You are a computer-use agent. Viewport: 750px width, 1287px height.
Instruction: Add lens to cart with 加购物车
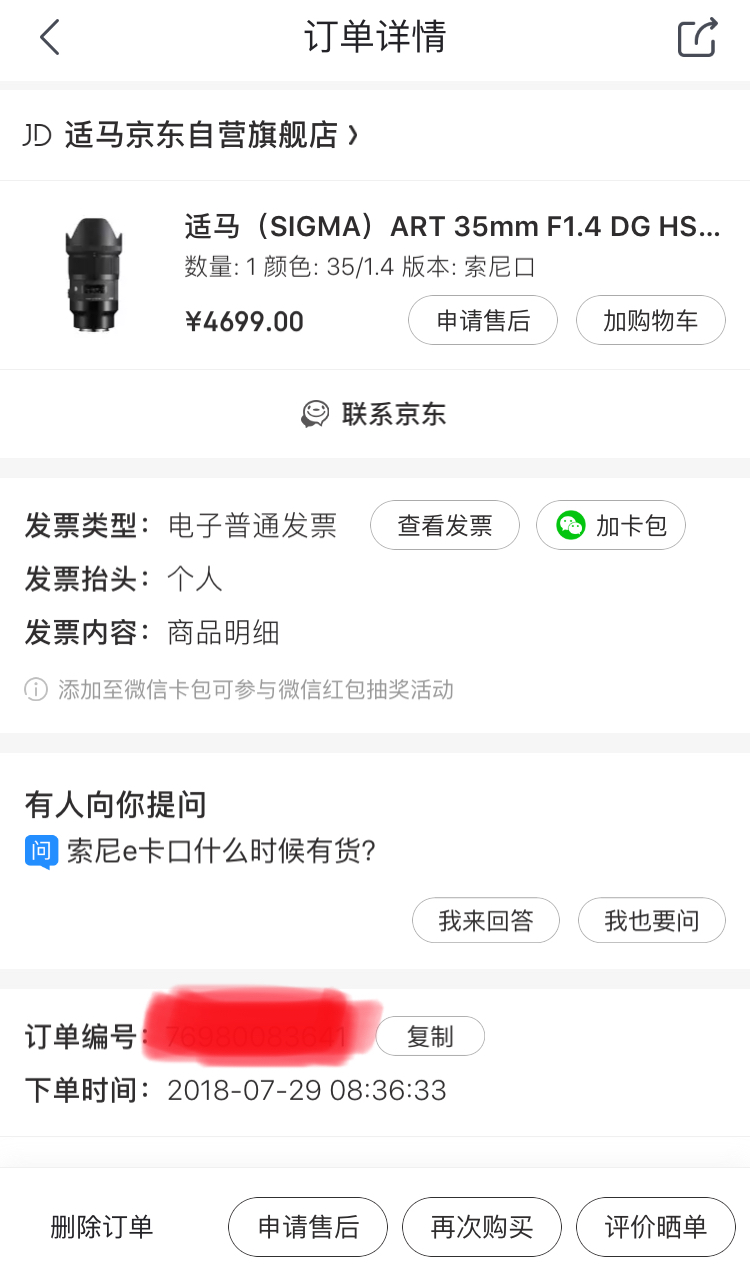(650, 321)
